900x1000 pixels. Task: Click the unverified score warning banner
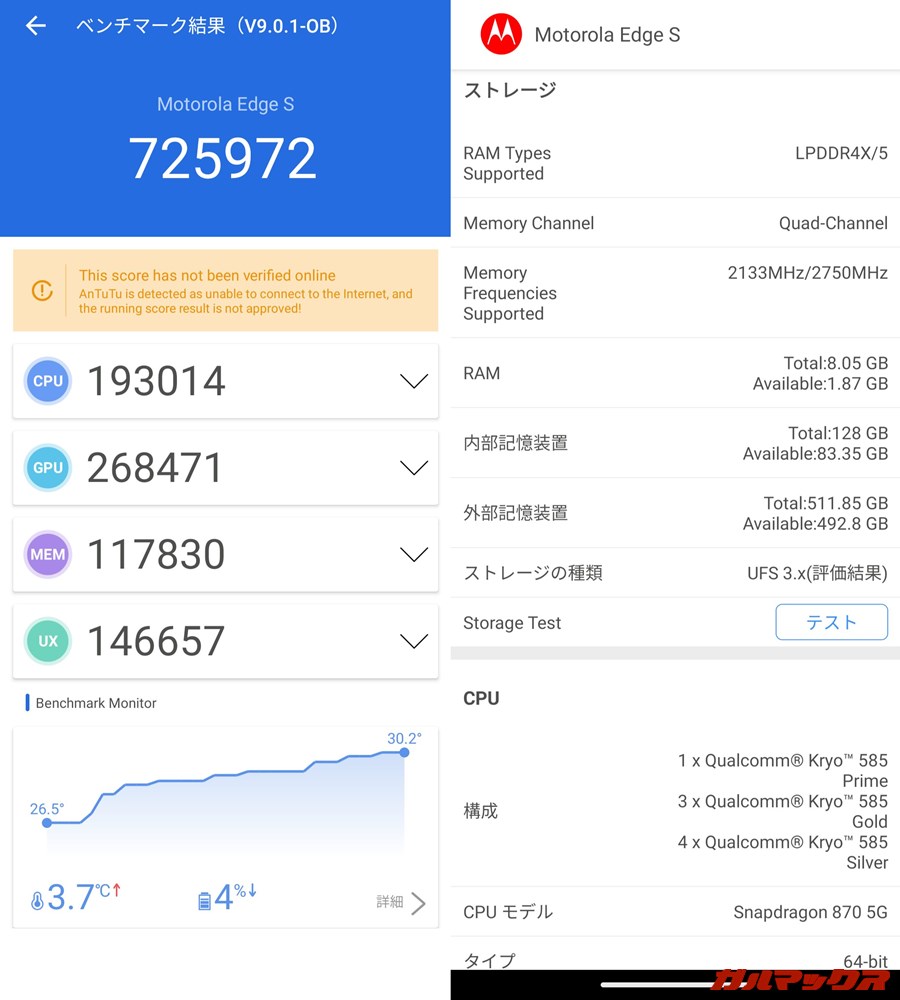(225, 290)
